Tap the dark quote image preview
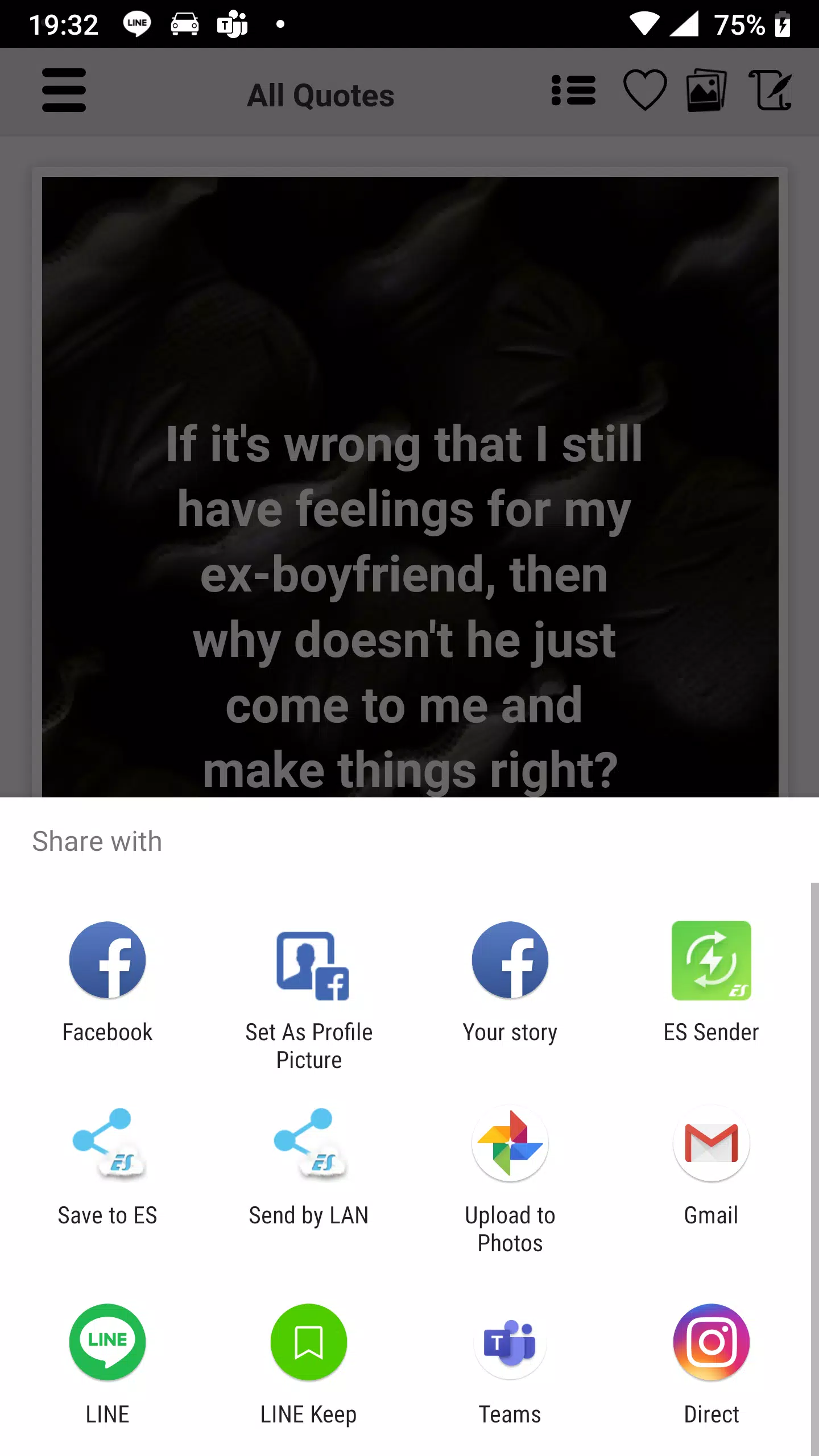 [x=409, y=483]
